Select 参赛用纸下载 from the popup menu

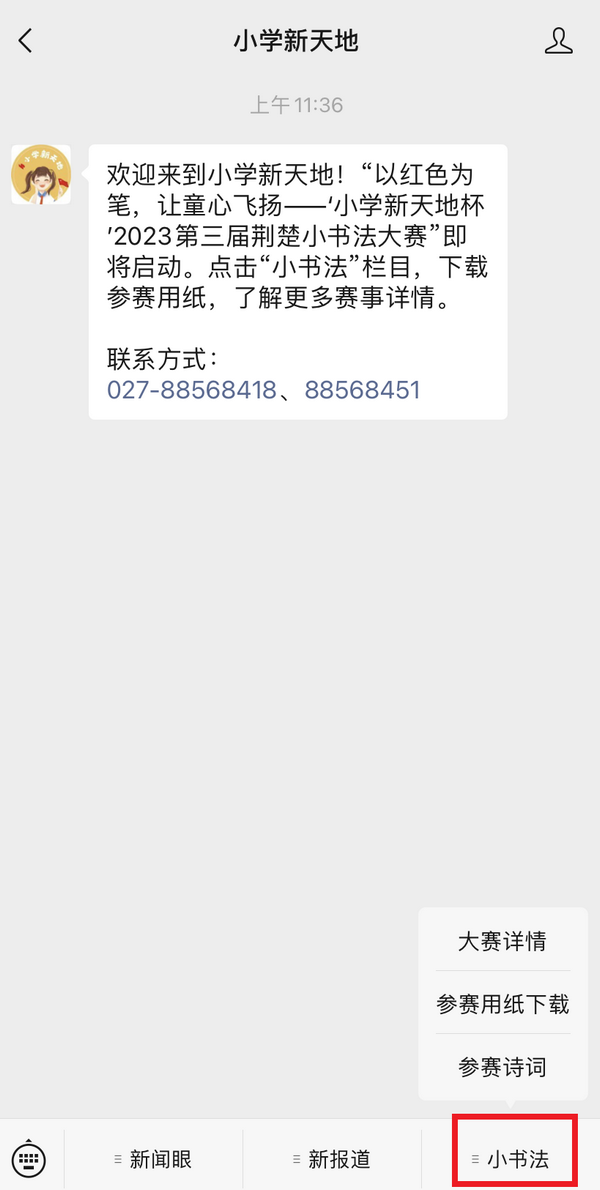pyautogui.click(x=502, y=1004)
